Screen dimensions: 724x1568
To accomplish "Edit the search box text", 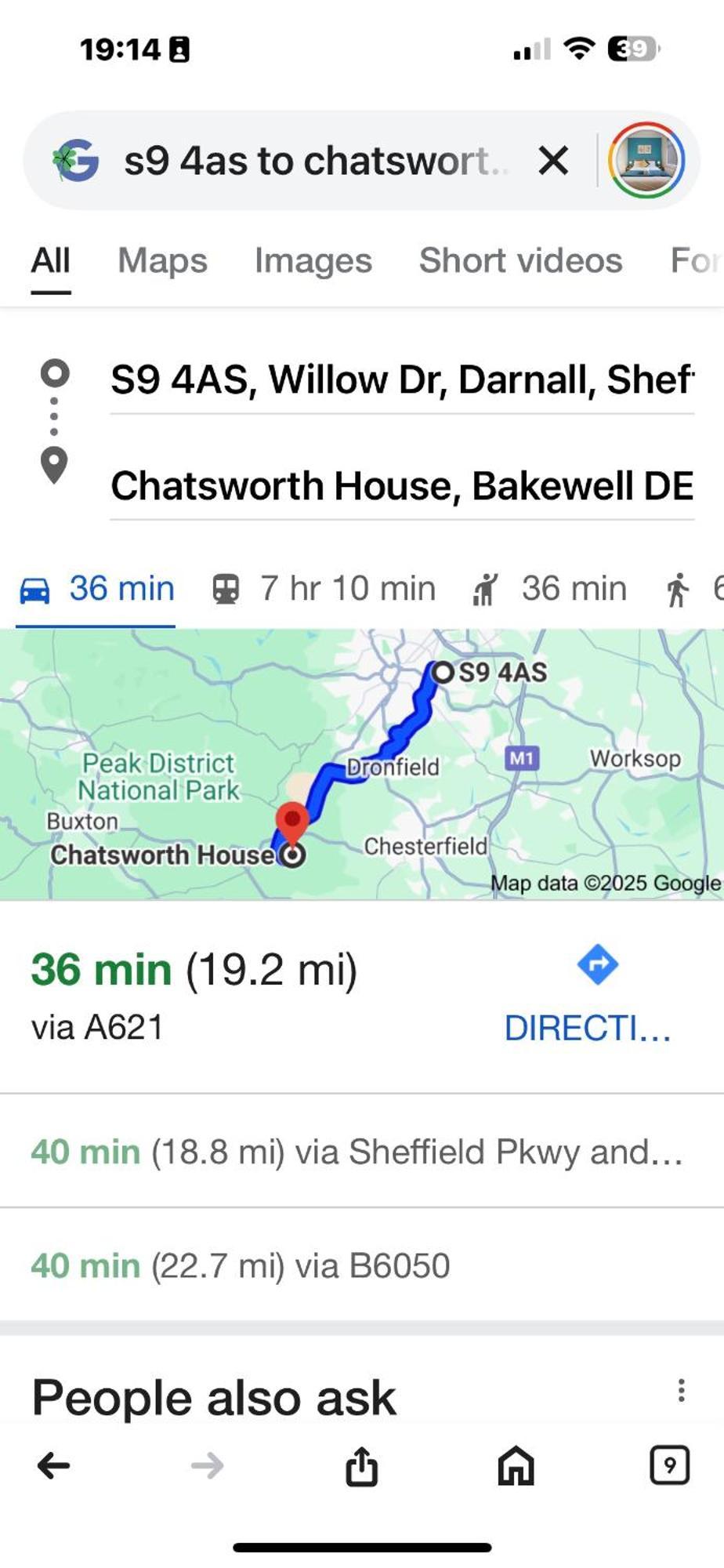I will coord(313,161).
